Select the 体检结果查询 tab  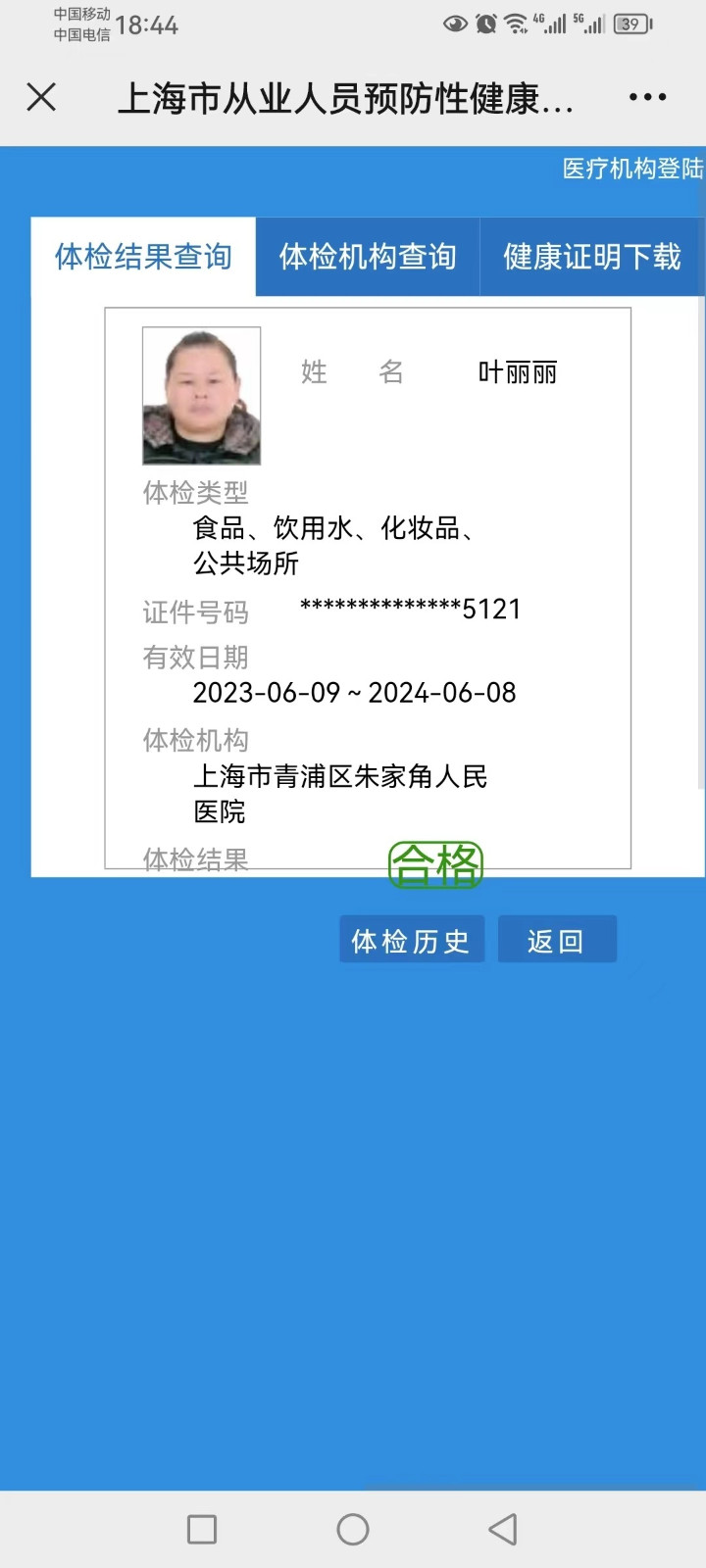coord(143,257)
